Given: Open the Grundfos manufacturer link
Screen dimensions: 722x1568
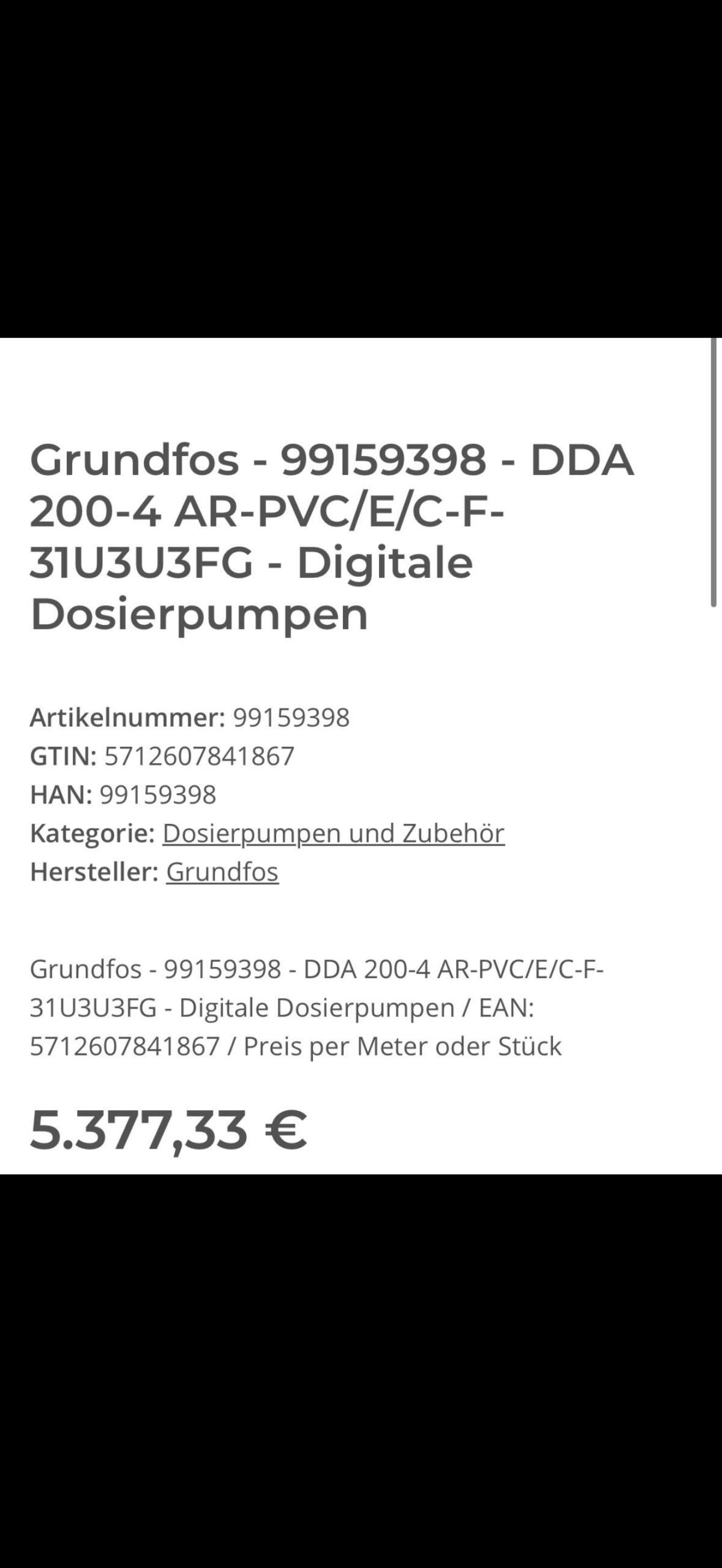Looking at the screenshot, I should [222, 872].
